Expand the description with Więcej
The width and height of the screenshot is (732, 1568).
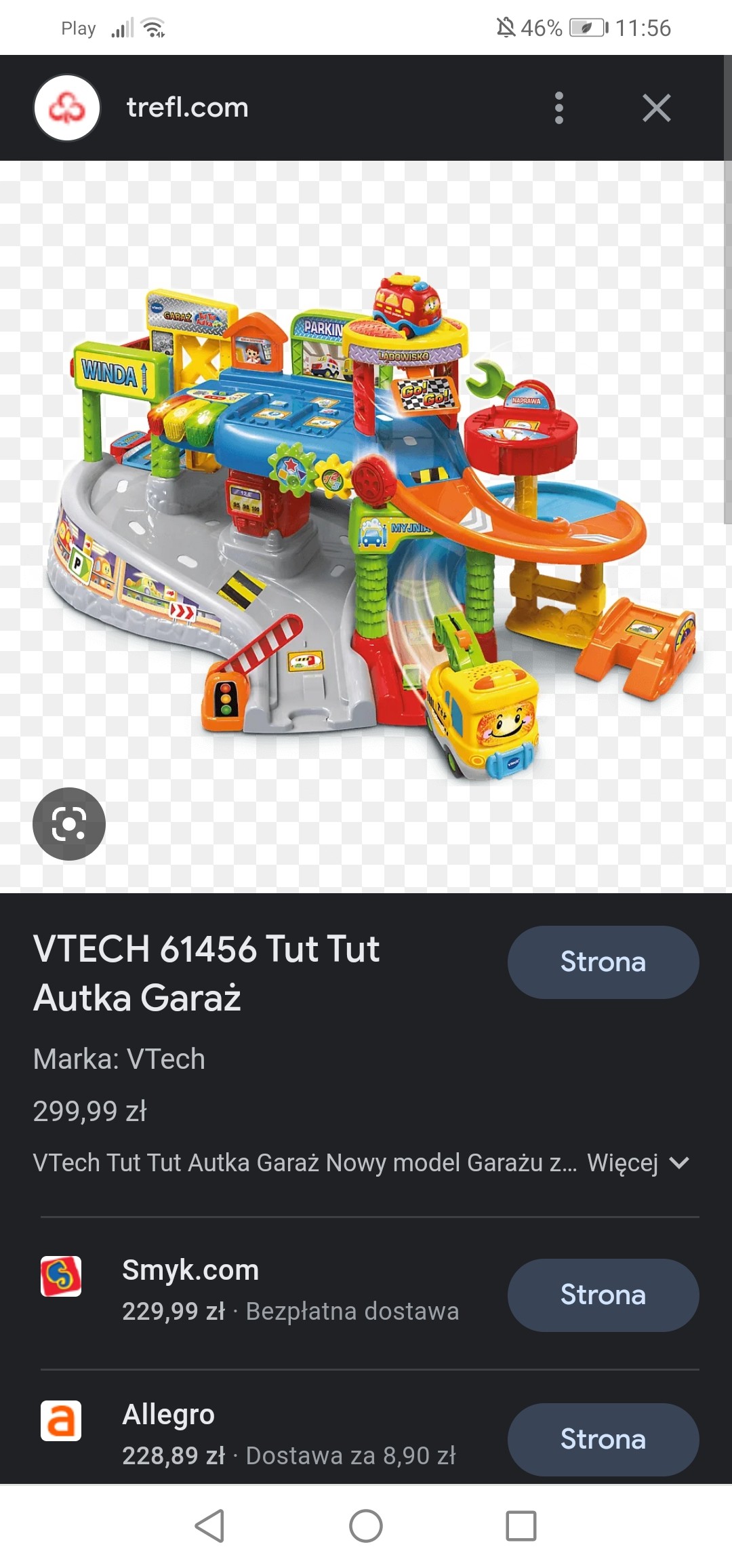[638, 1162]
